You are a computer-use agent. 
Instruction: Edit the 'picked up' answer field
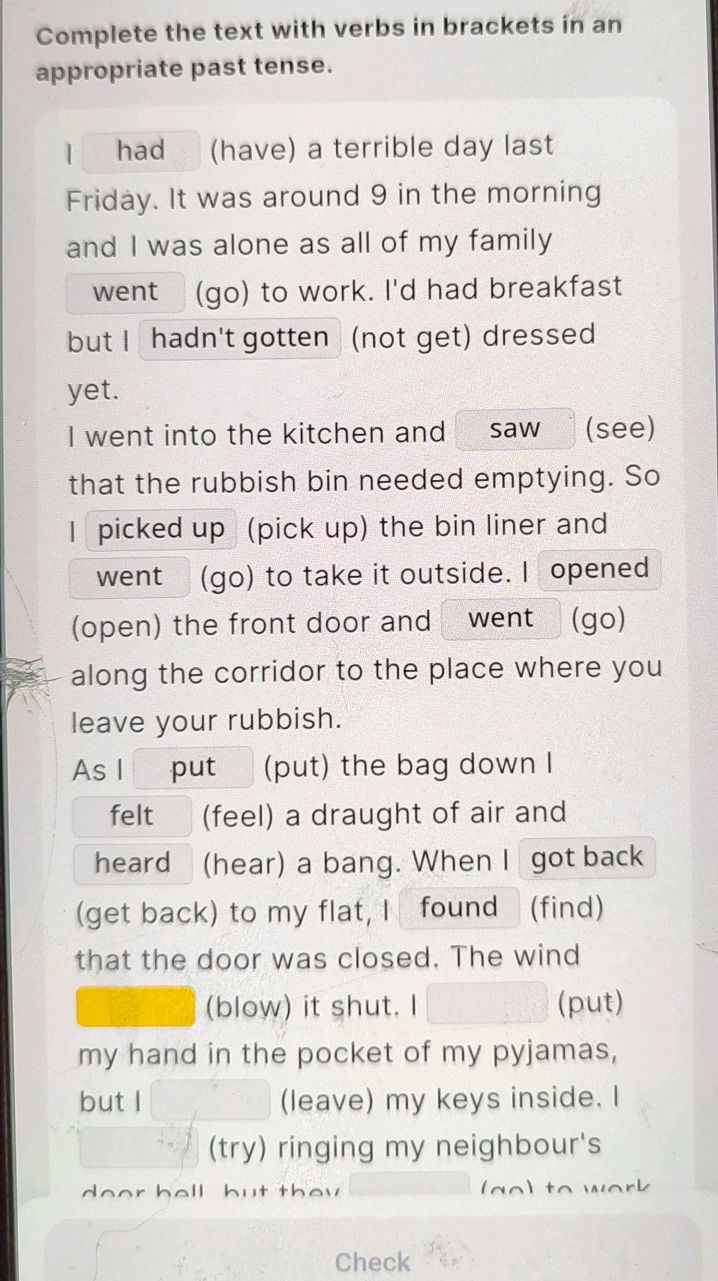pos(161,529)
